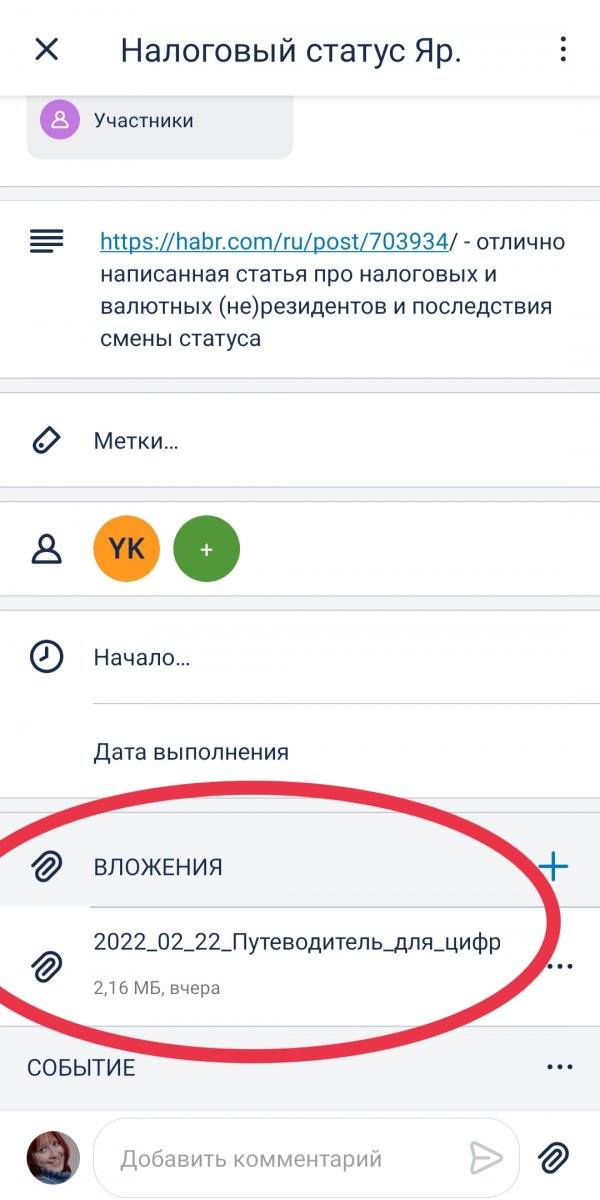The height and width of the screenshot is (1200, 600).
Task: Open the overflow menu in the top bar
Action: click(563, 49)
